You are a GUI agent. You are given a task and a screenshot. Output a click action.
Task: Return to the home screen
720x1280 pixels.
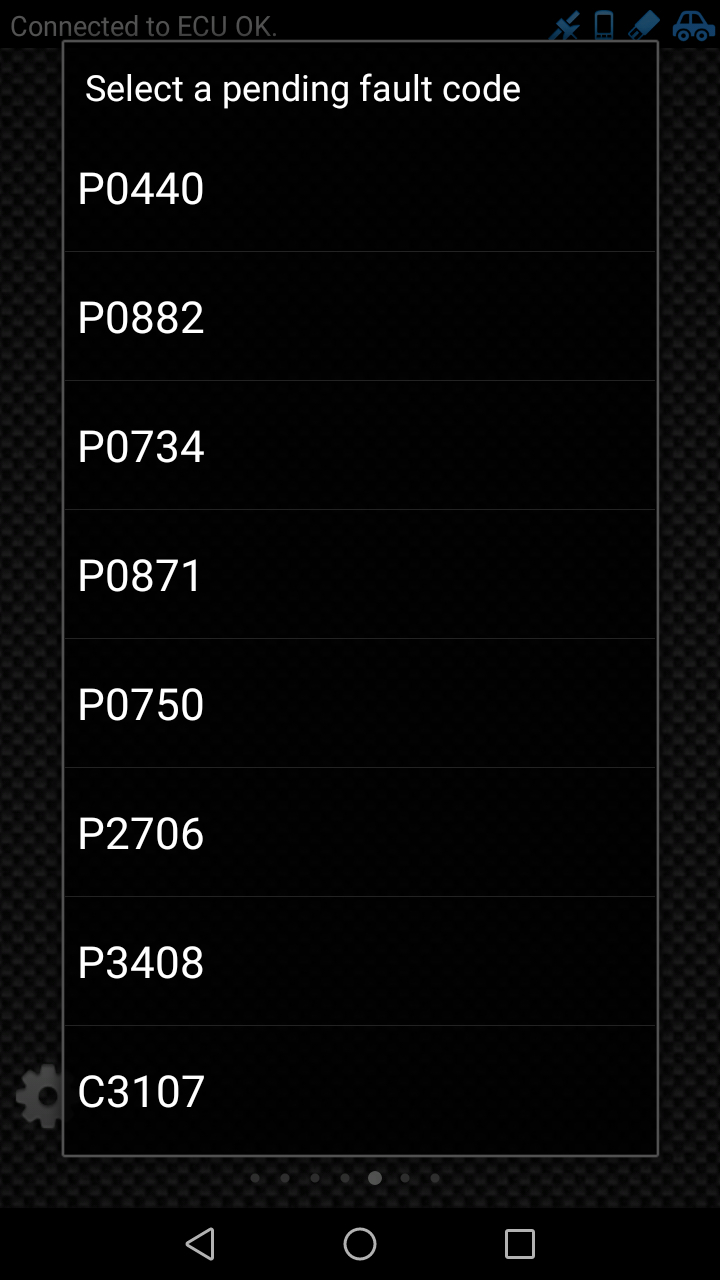tap(360, 1244)
